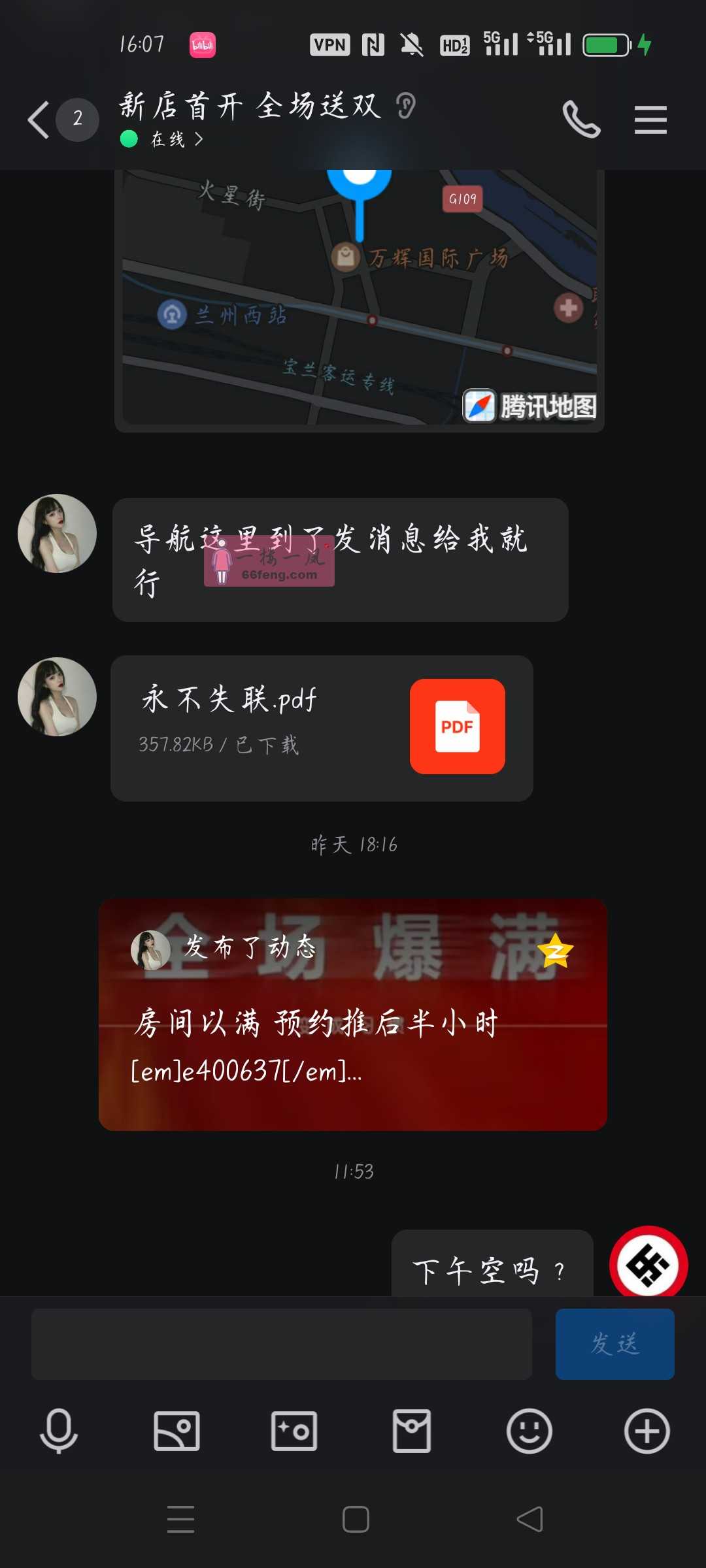
Task: Focus the message input field
Action: [281, 1344]
